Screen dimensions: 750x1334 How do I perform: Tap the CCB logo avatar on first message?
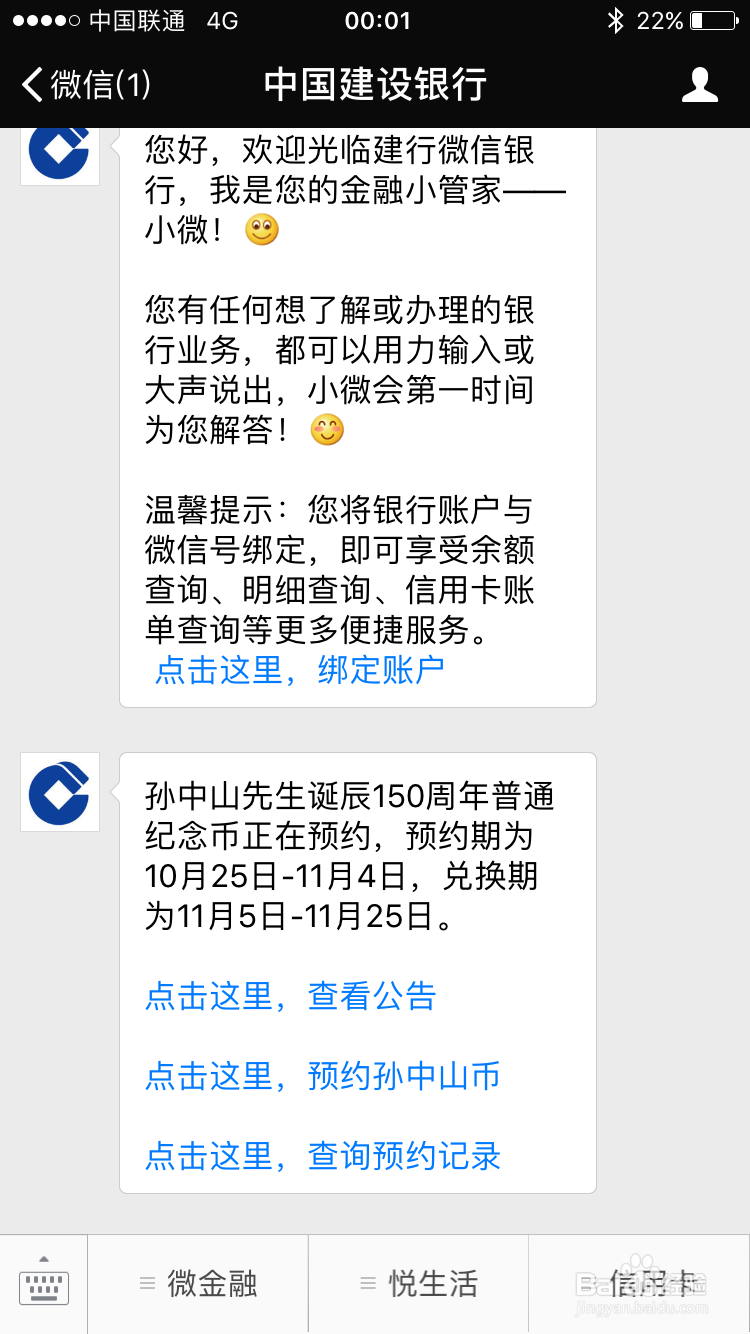59,153
